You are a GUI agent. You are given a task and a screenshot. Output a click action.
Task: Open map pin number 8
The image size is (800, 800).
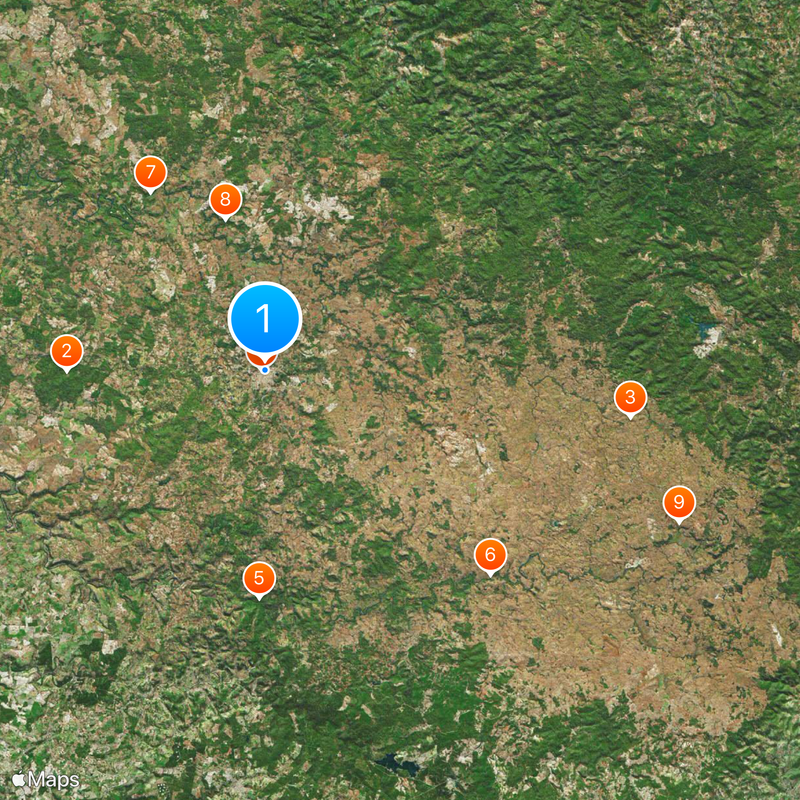point(225,199)
